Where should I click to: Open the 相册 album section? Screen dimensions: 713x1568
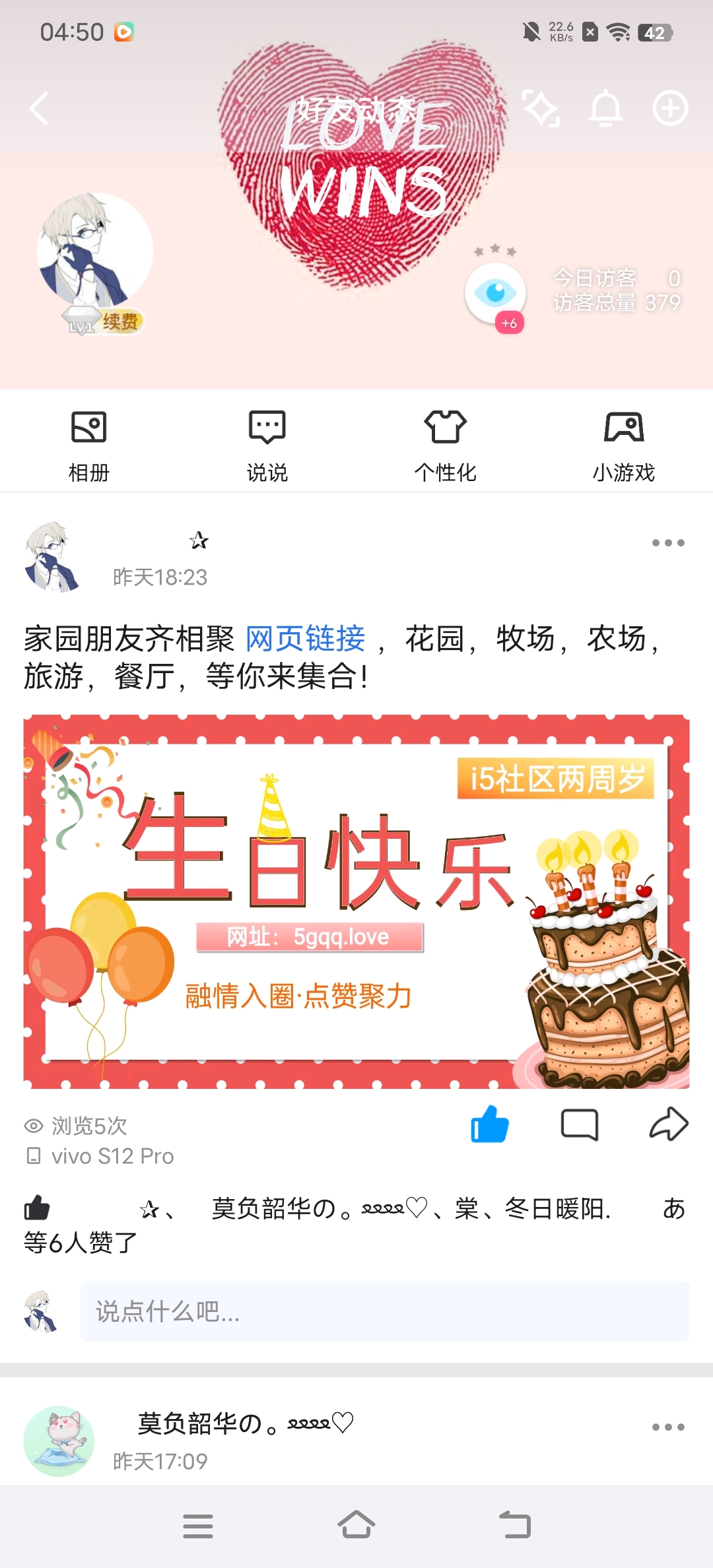(89, 444)
